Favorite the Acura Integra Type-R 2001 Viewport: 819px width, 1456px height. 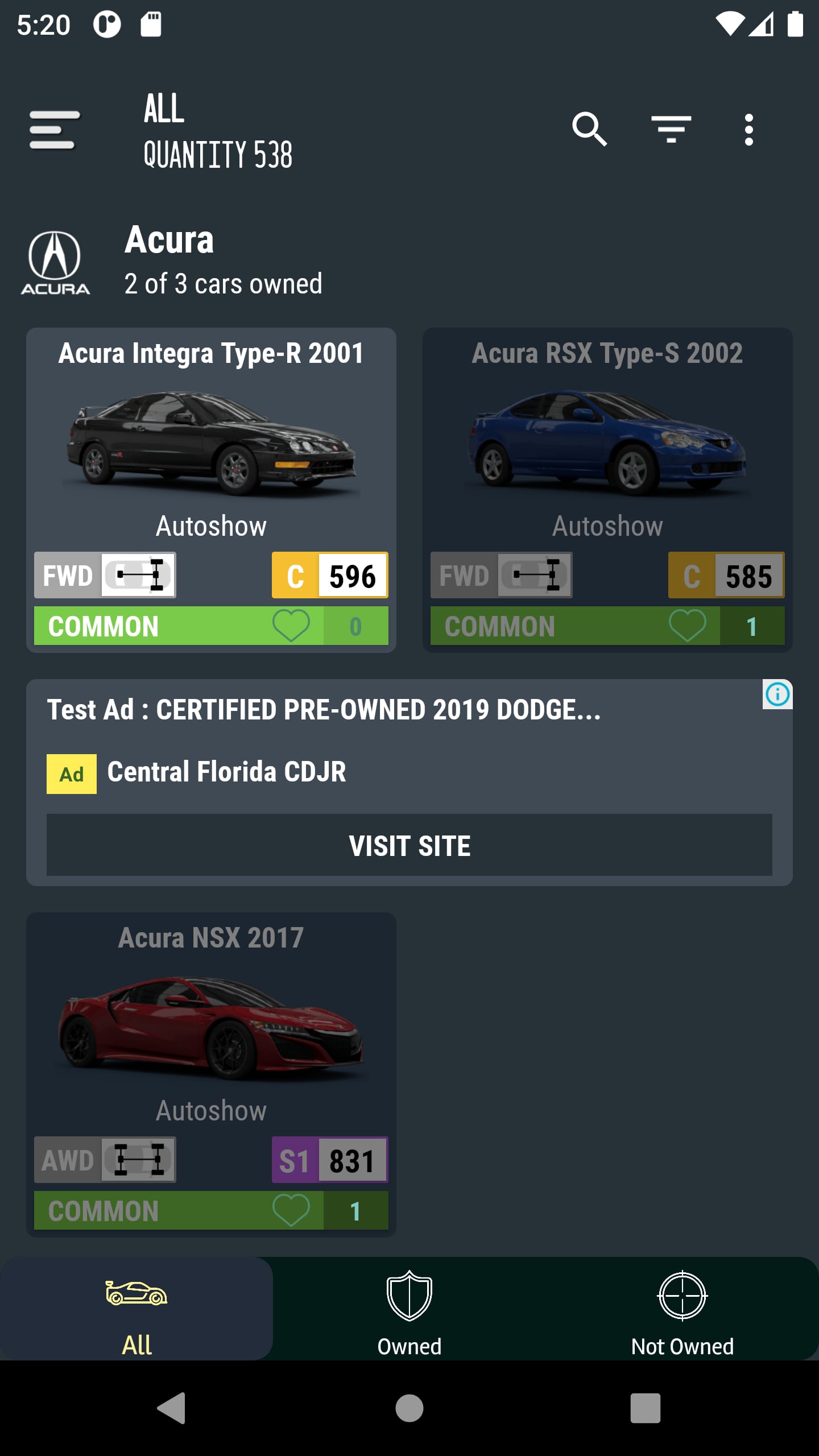click(291, 626)
